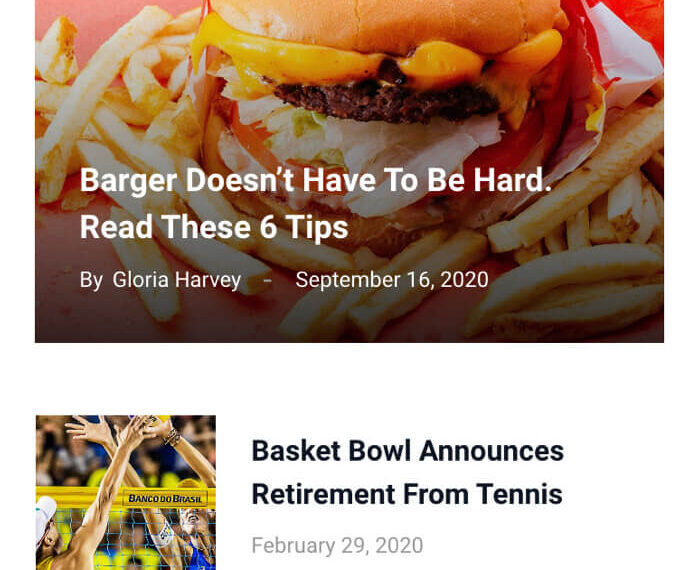View author Gloria Harvey's profile
The width and height of the screenshot is (700, 570).
tap(176, 280)
